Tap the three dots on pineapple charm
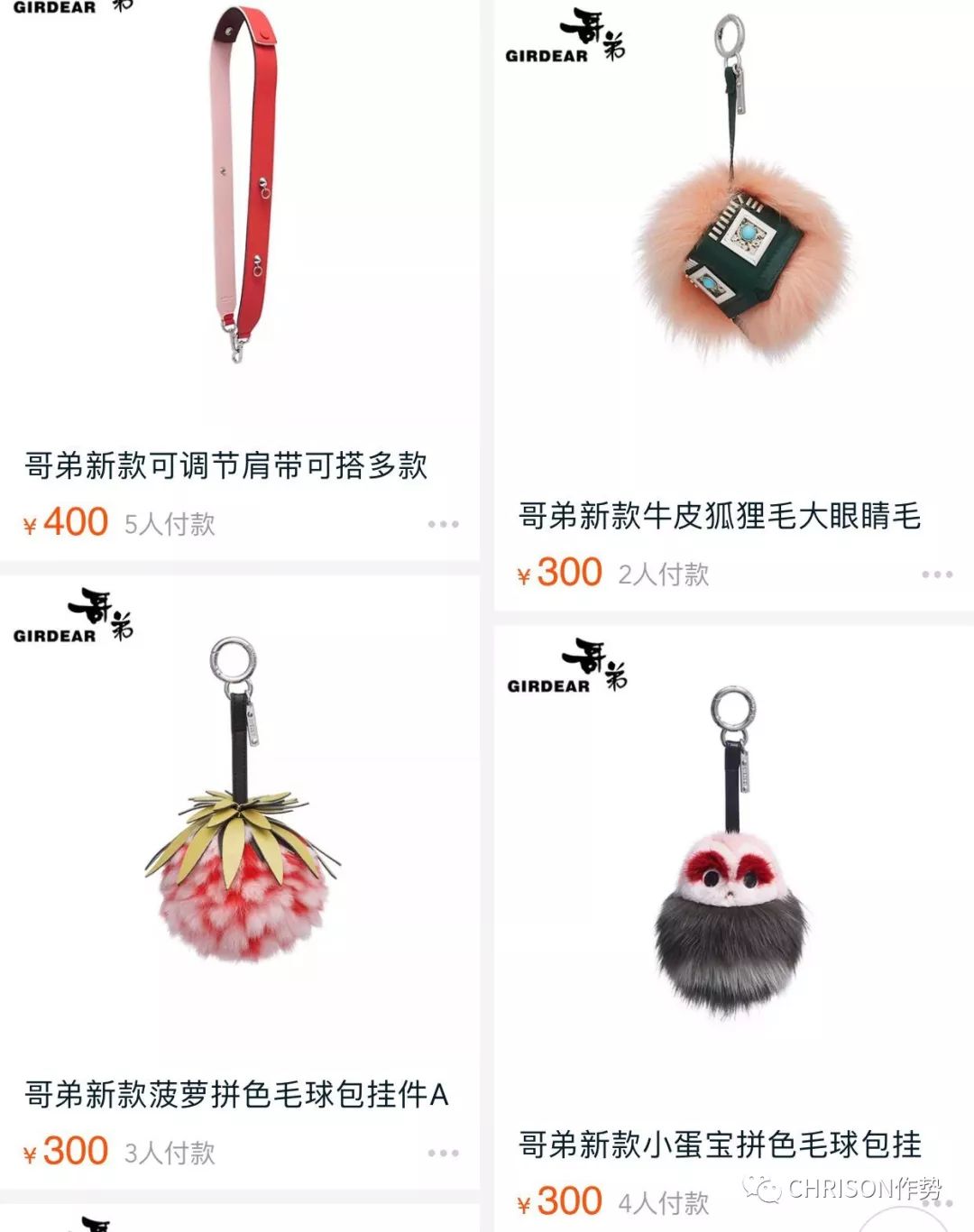This screenshot has width=974, height=1232. point(443,1154)
